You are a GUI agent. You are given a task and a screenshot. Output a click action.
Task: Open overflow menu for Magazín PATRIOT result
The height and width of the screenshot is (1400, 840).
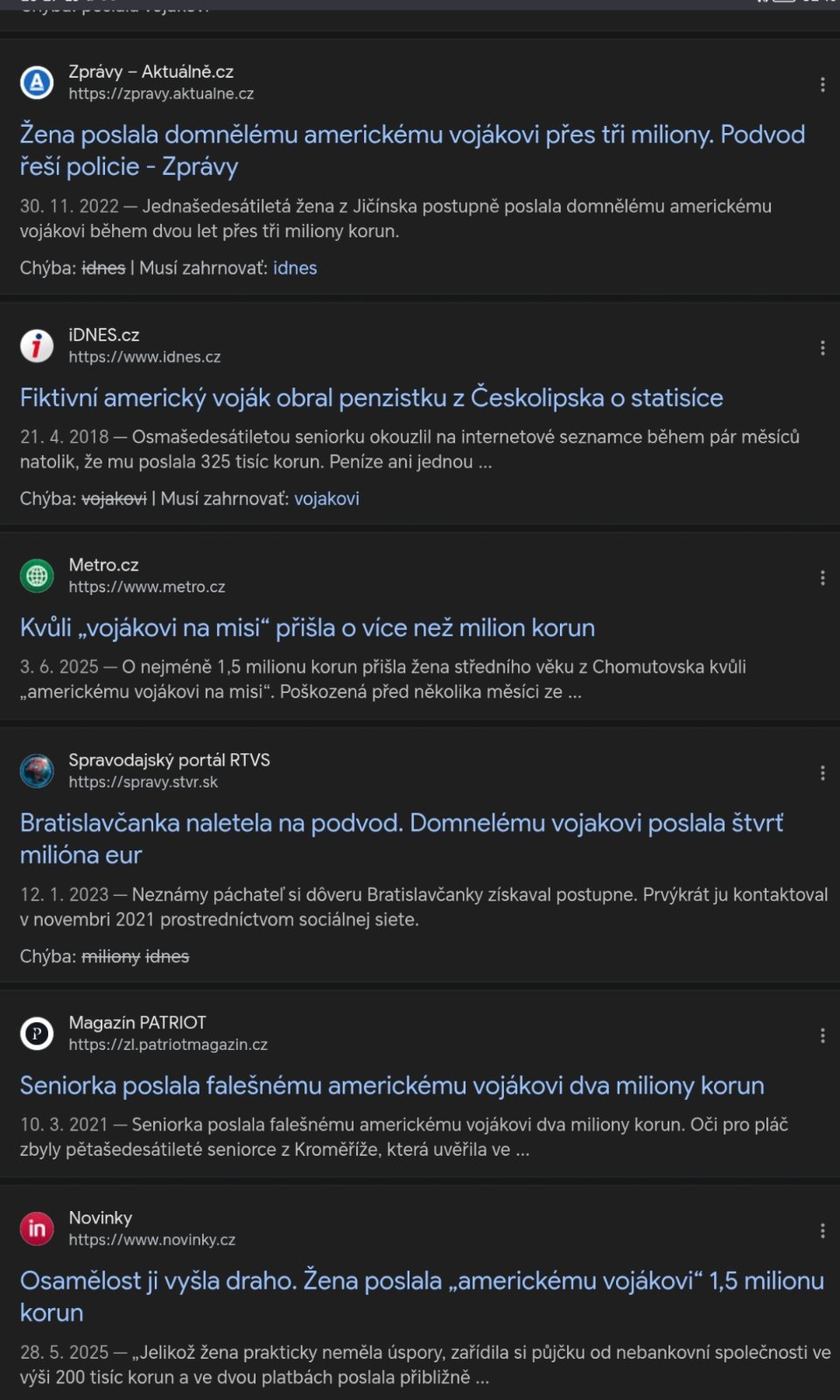point(822,1035)
